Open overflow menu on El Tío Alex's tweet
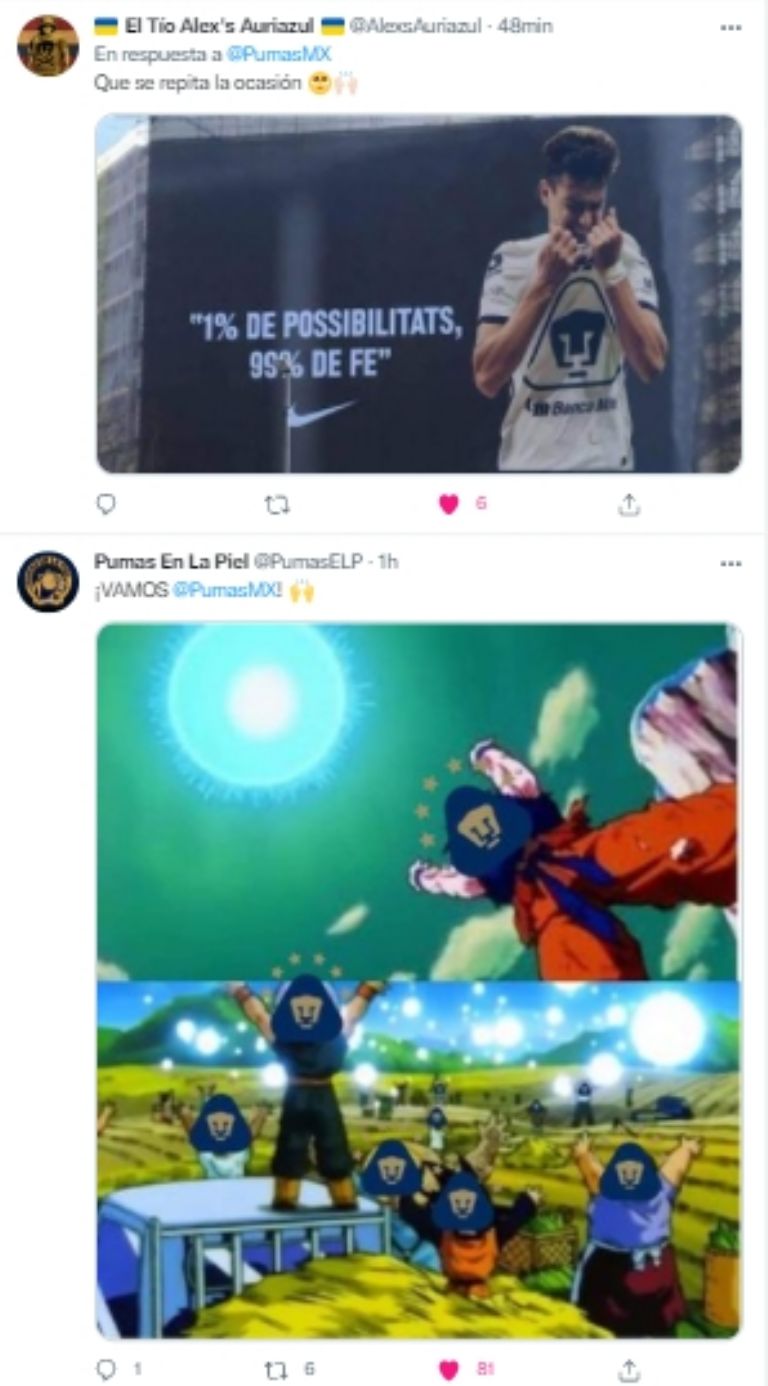The height and width of the screenshot is (1386, 768). point(731,27)
